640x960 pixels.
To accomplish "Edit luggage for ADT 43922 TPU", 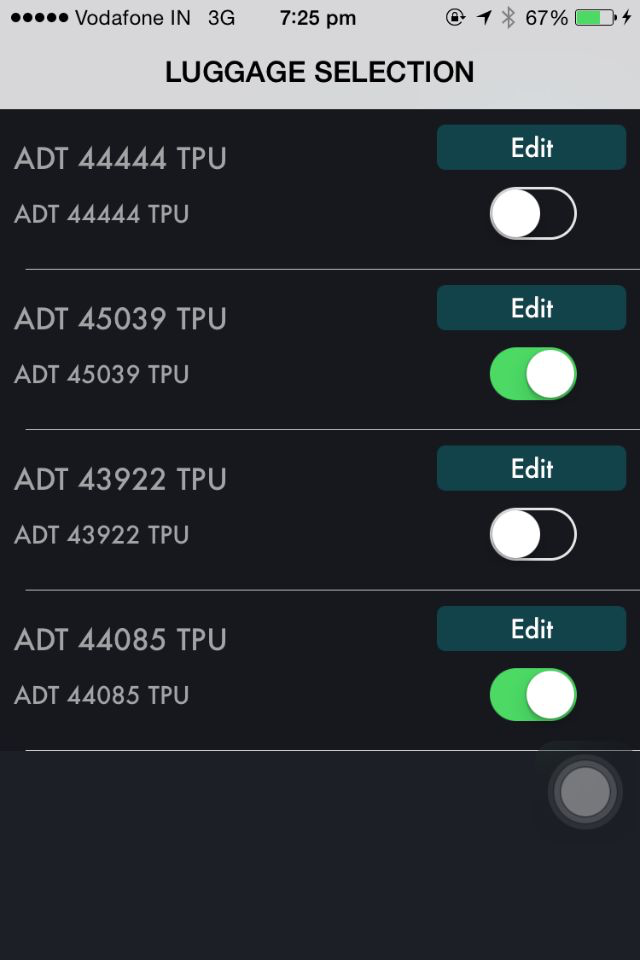I will (531, 468).
